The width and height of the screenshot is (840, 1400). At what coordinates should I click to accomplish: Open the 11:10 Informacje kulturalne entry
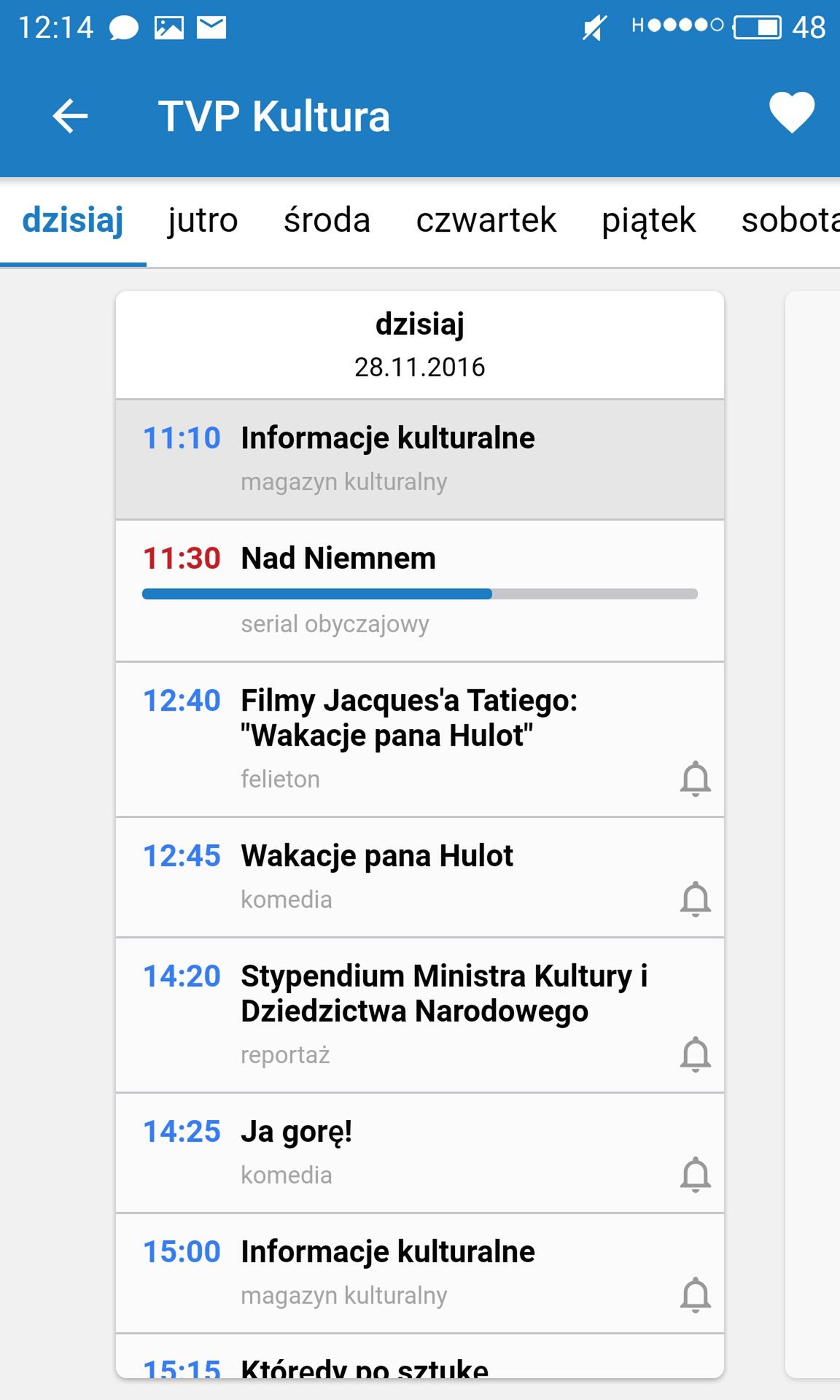tap(420, 459)
